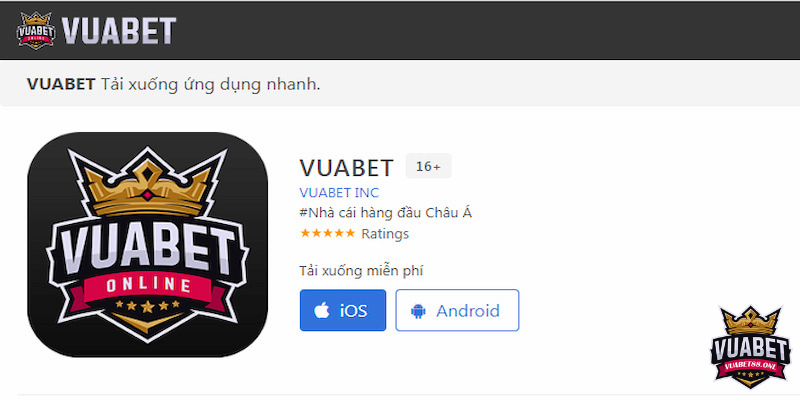Open the VUABET INC developer link

coord(339,192)
